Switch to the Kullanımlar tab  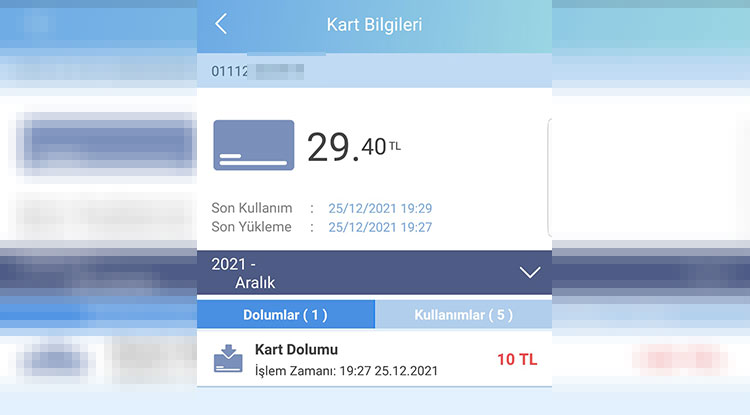pos(463,314)
